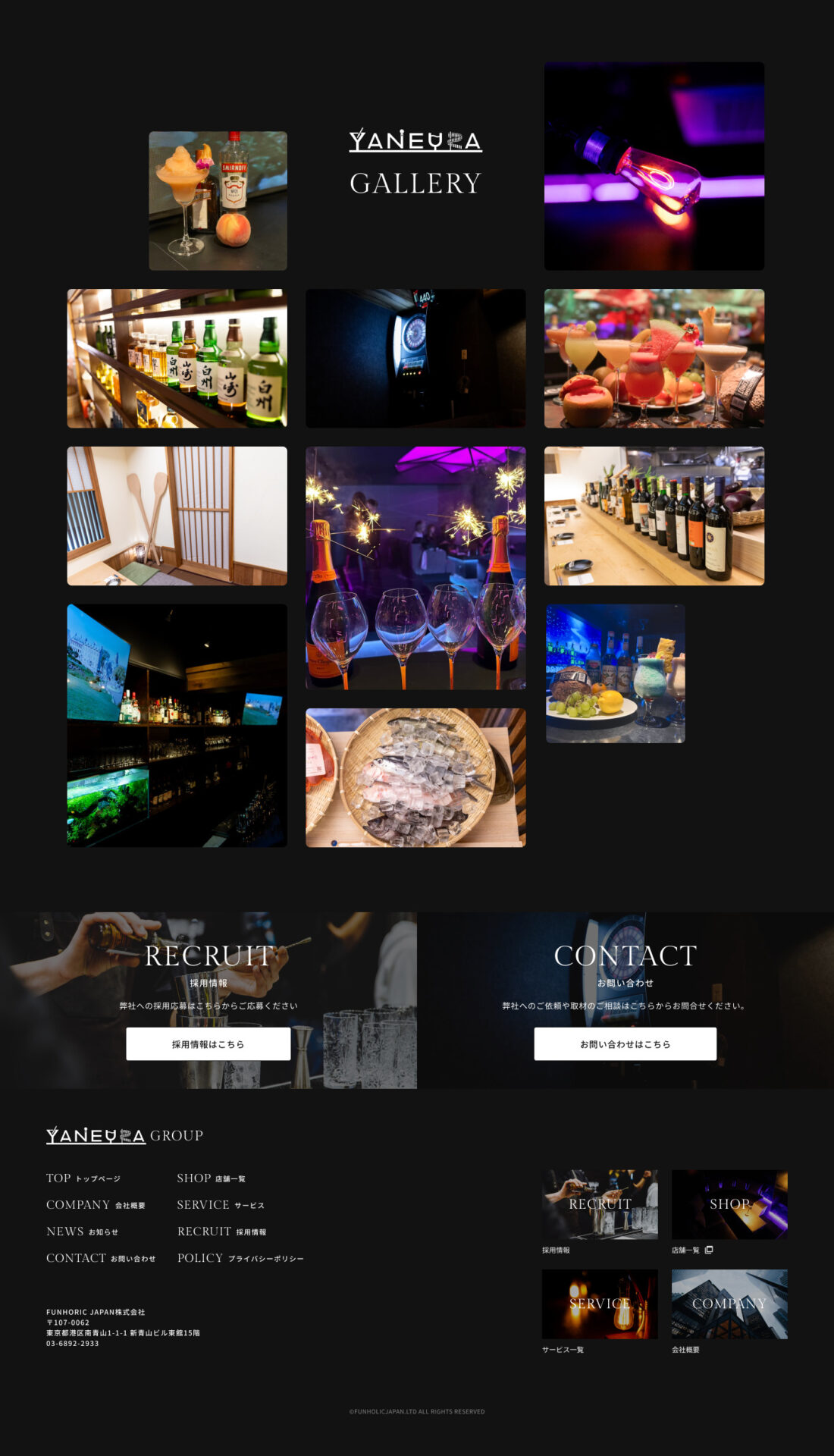Select the COMPANY footer image card
The image size is (834, 1456).
click(729, 1304)
